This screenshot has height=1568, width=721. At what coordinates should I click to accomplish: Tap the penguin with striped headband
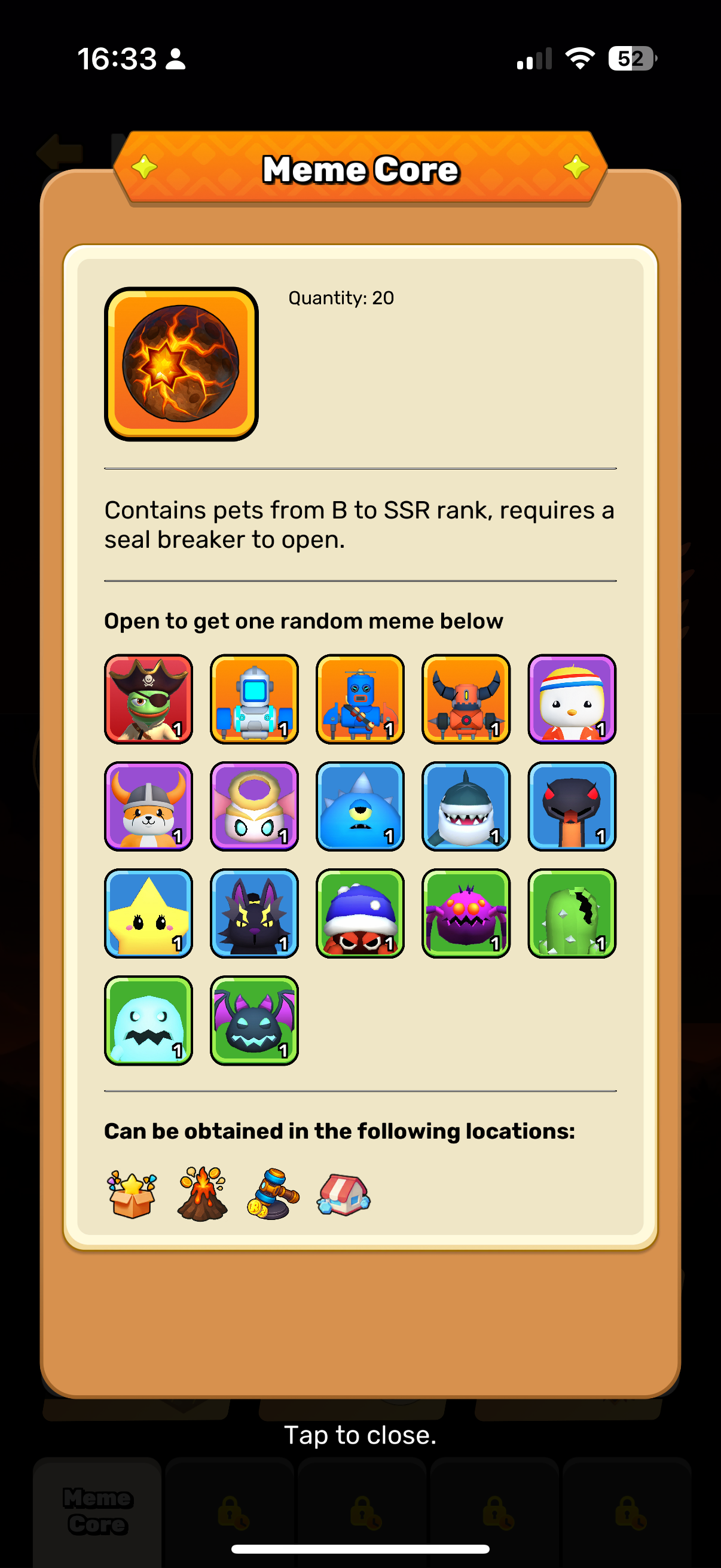[572, 698]
